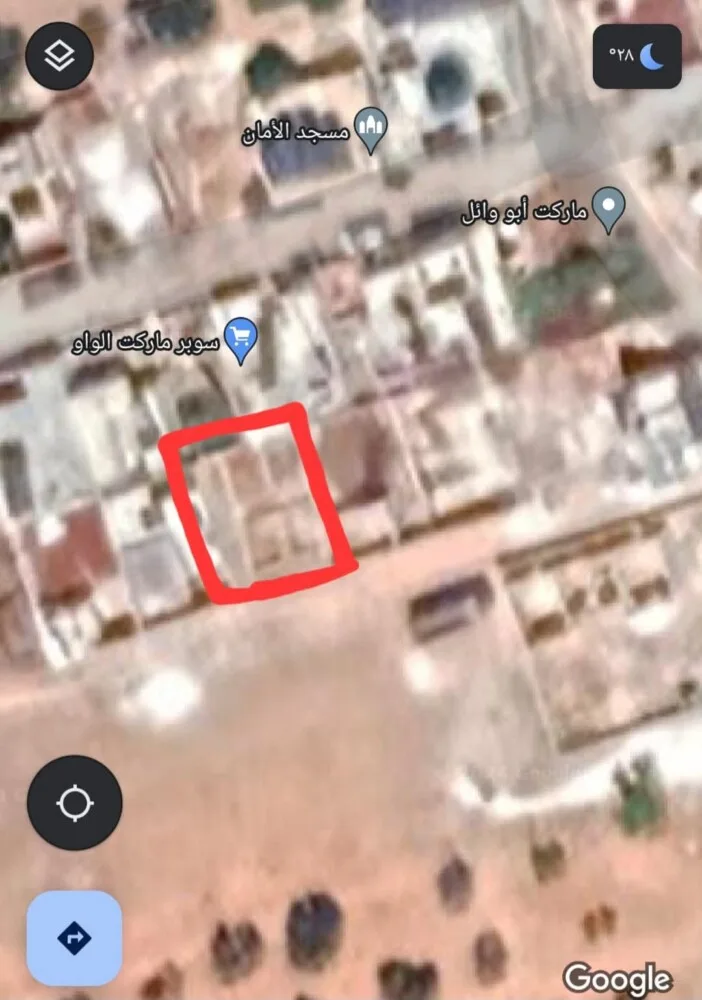Center map on my current location
Image resolution: width=702 pixels, height=1000 pixels.
pyautogui.click(x=75, y=803)
